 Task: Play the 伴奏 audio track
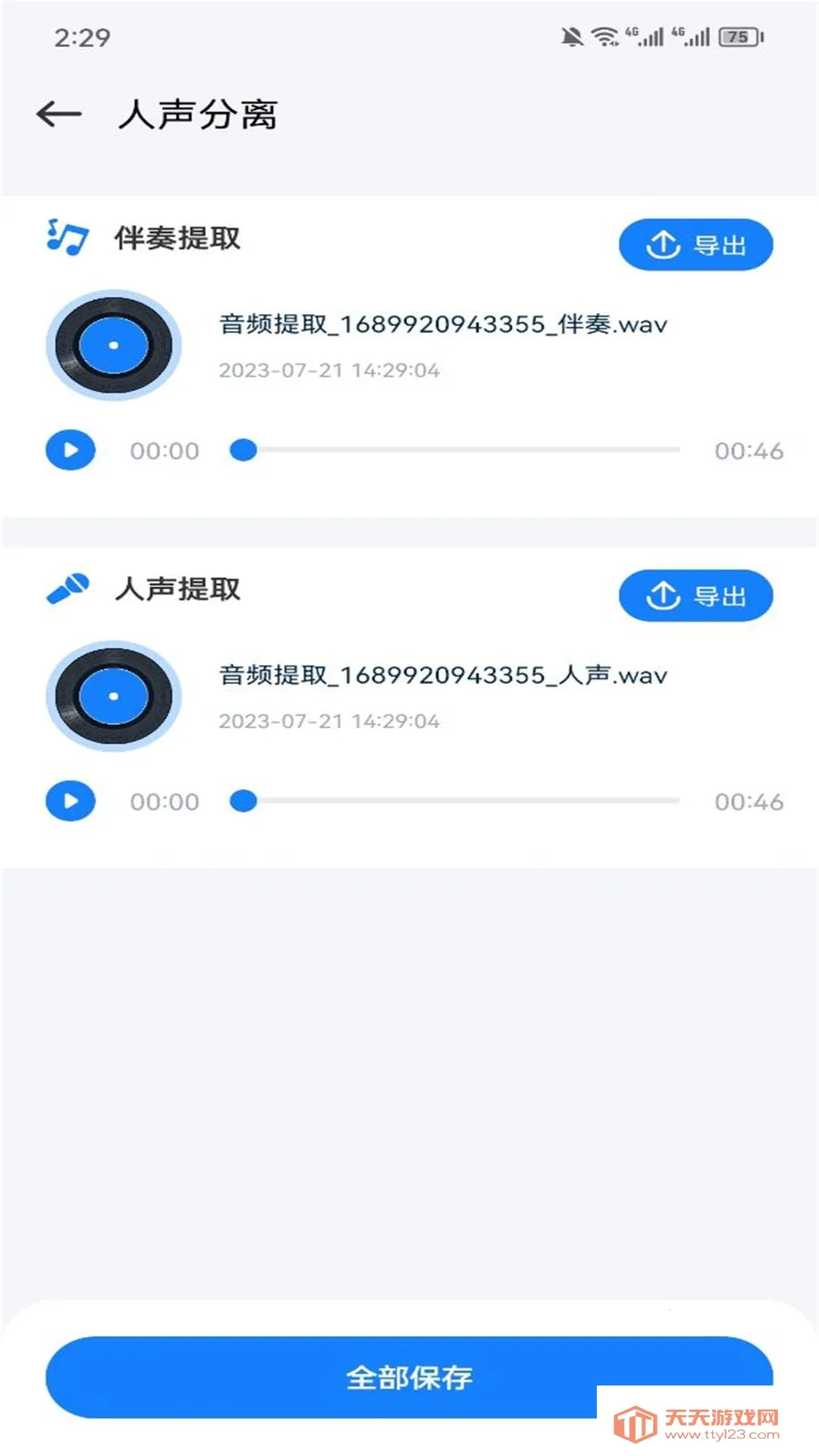(x=70, y=450)
